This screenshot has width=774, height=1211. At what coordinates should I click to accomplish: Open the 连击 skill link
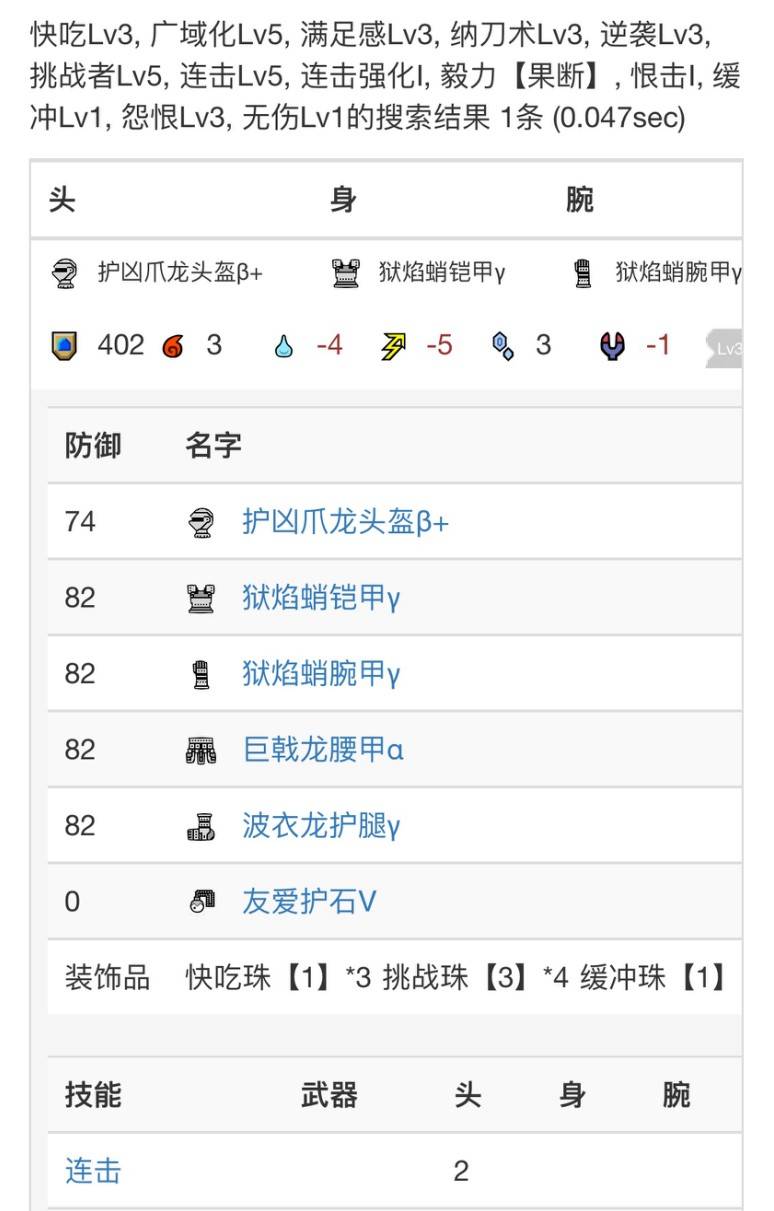tap(93, 1170)
